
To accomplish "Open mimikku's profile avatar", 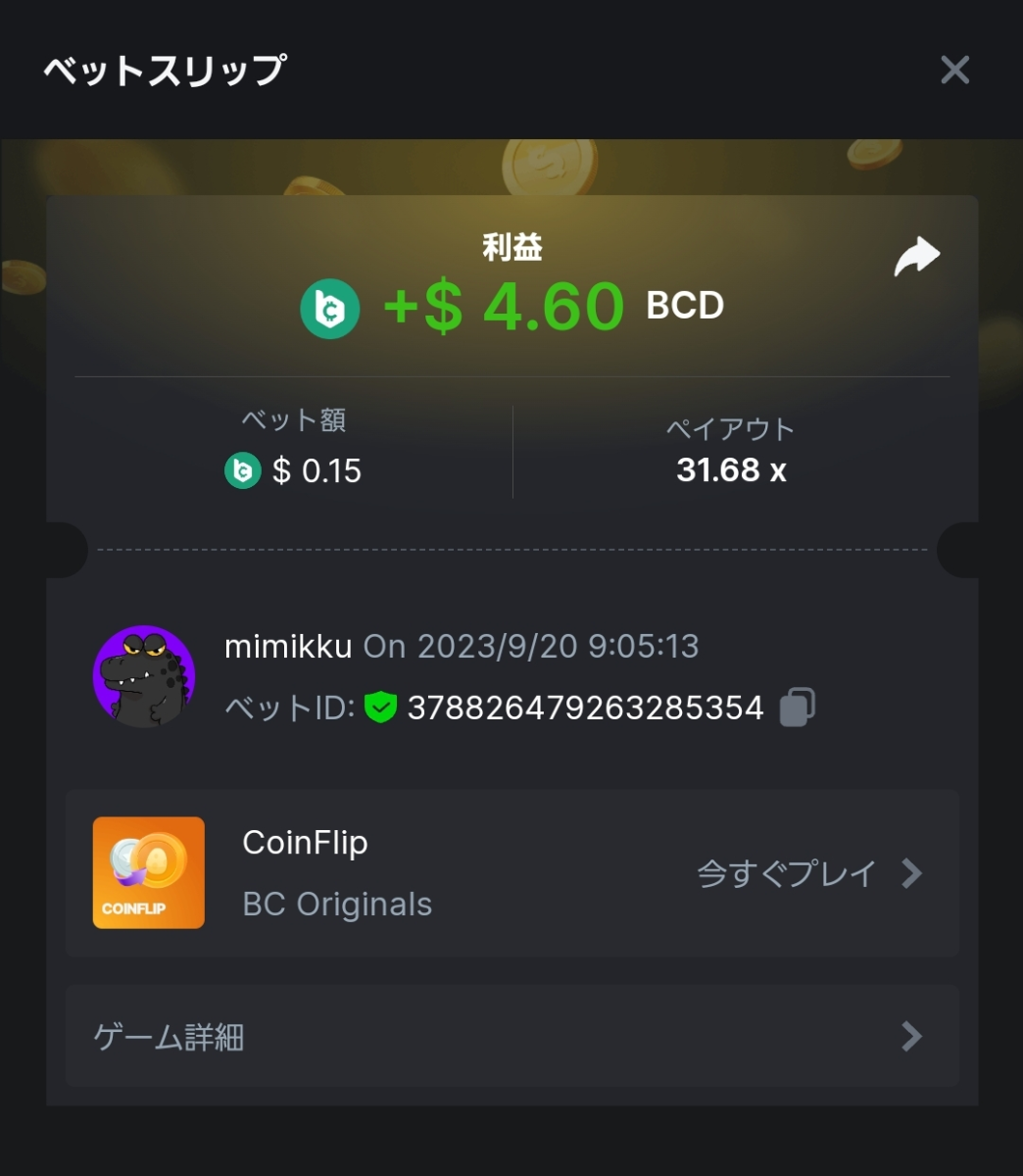I will point(144,676).
